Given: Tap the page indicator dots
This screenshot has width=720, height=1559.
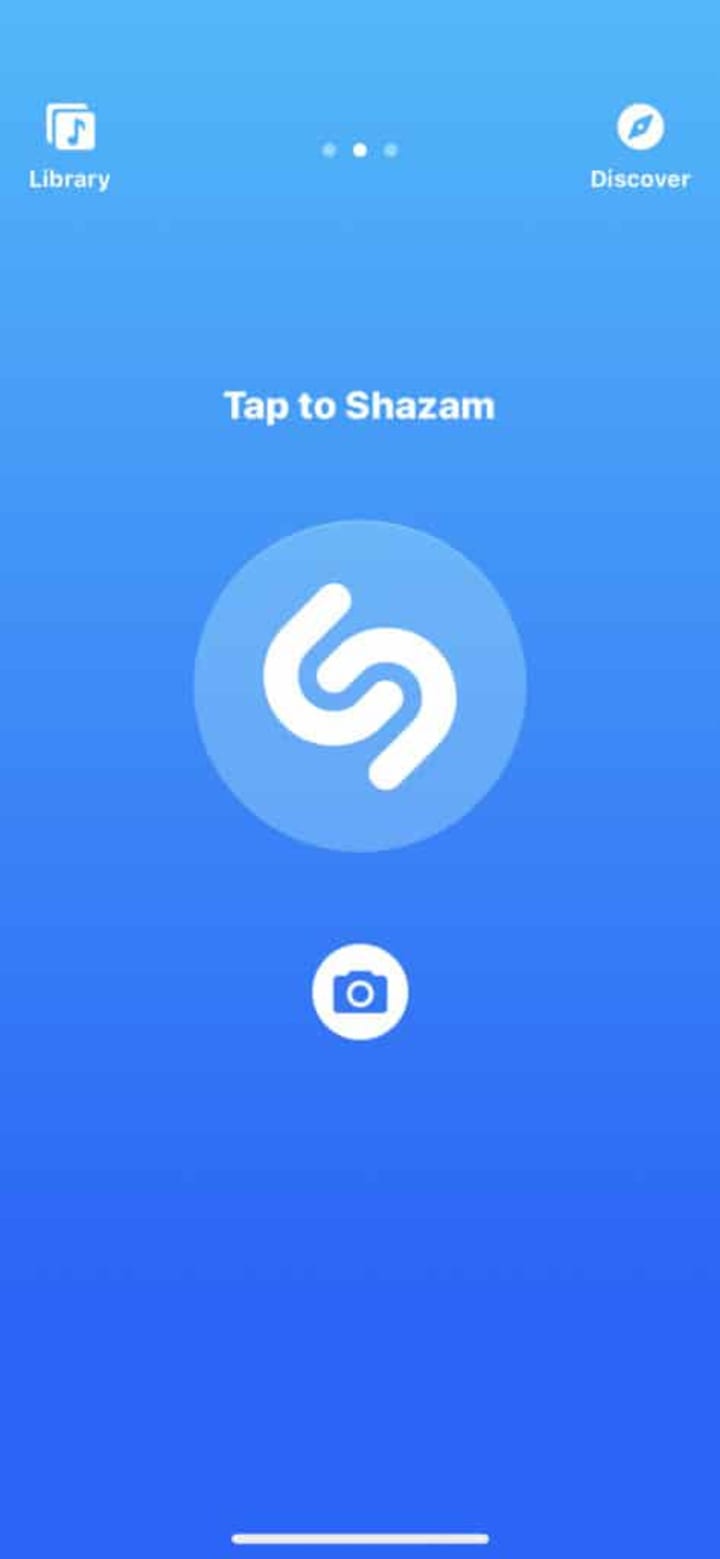Looking at the screenshot, I should pyautogui.click(x=360, y=150).
